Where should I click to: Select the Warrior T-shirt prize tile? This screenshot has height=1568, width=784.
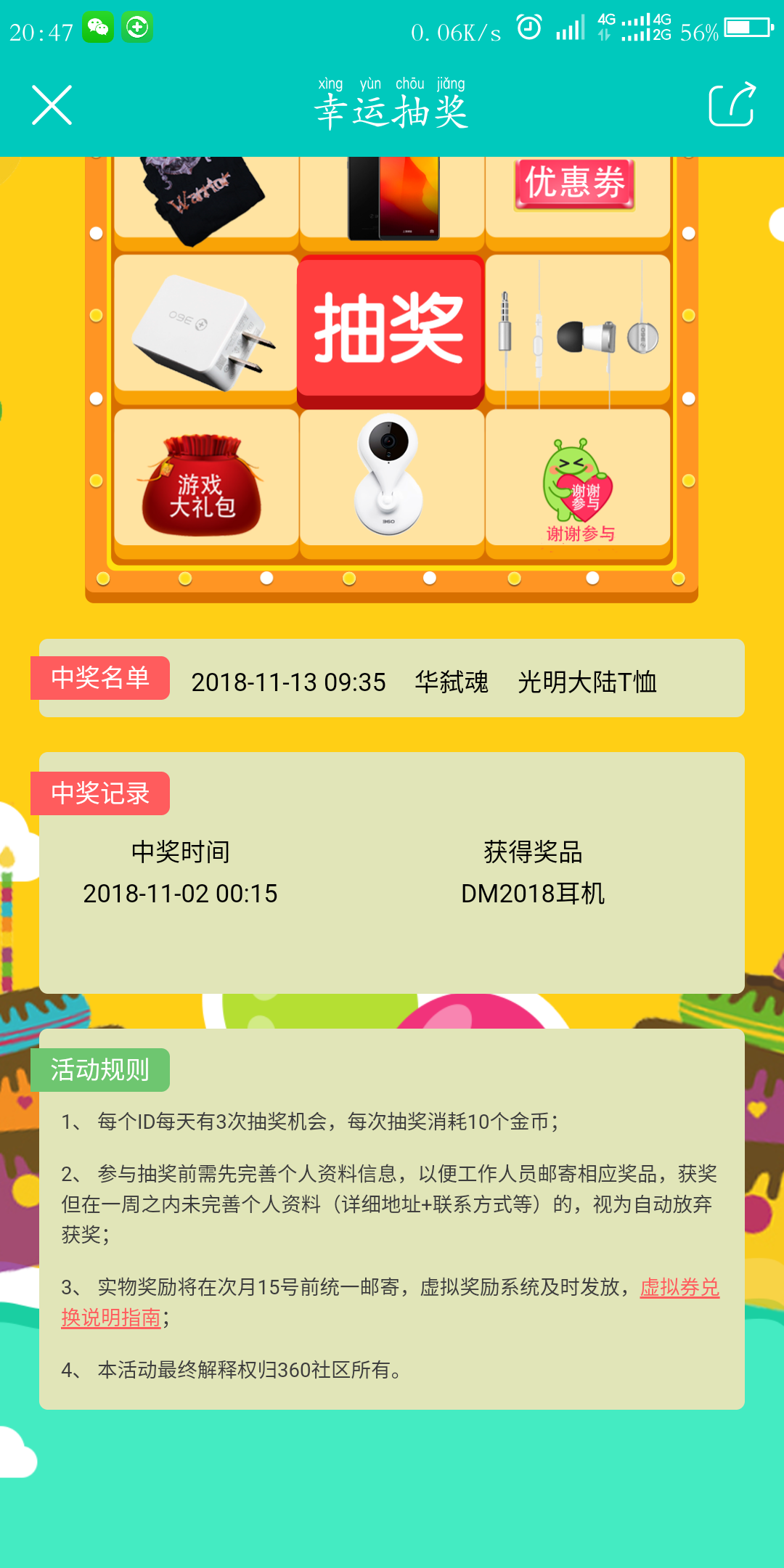(x=205, y=196)
